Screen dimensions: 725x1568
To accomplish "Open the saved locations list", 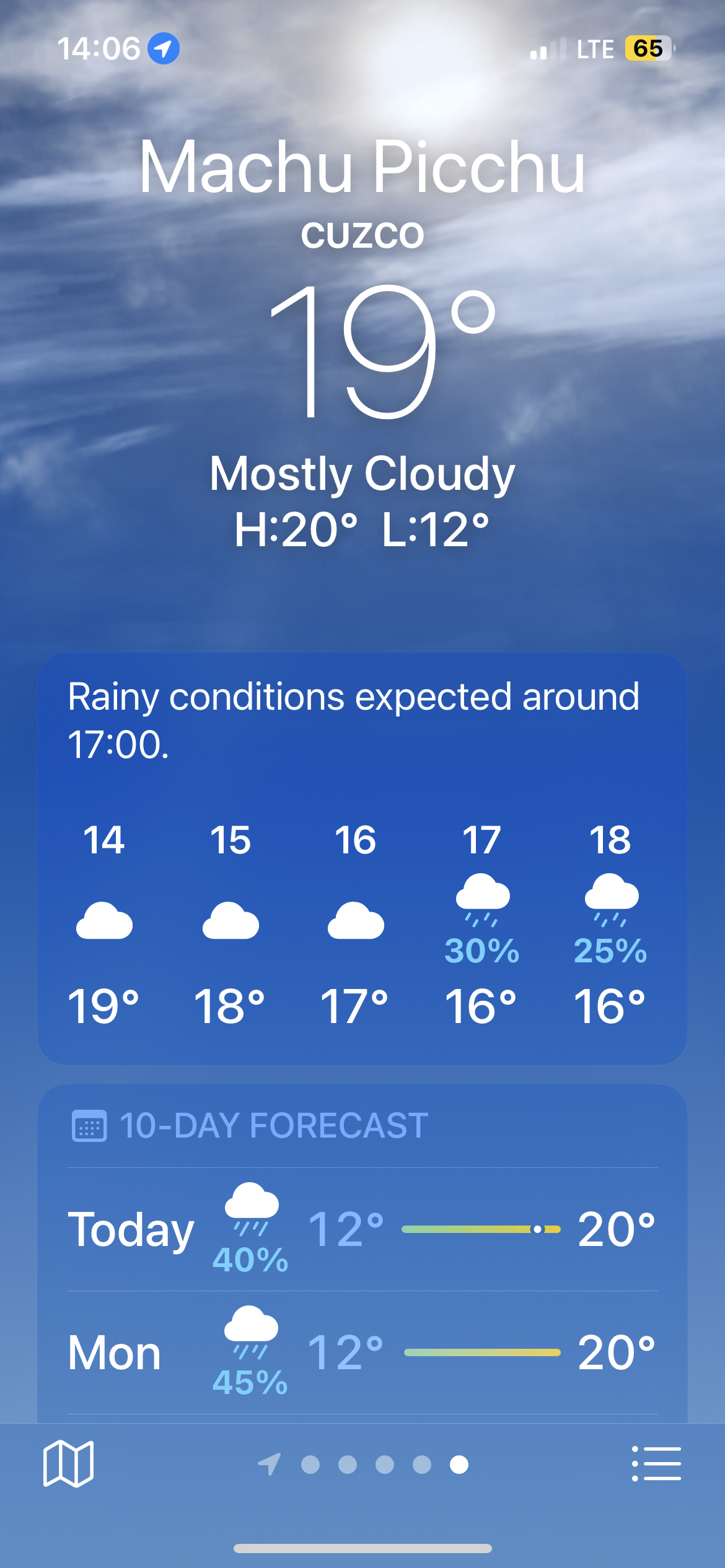I will click(x=656, y=1463).
